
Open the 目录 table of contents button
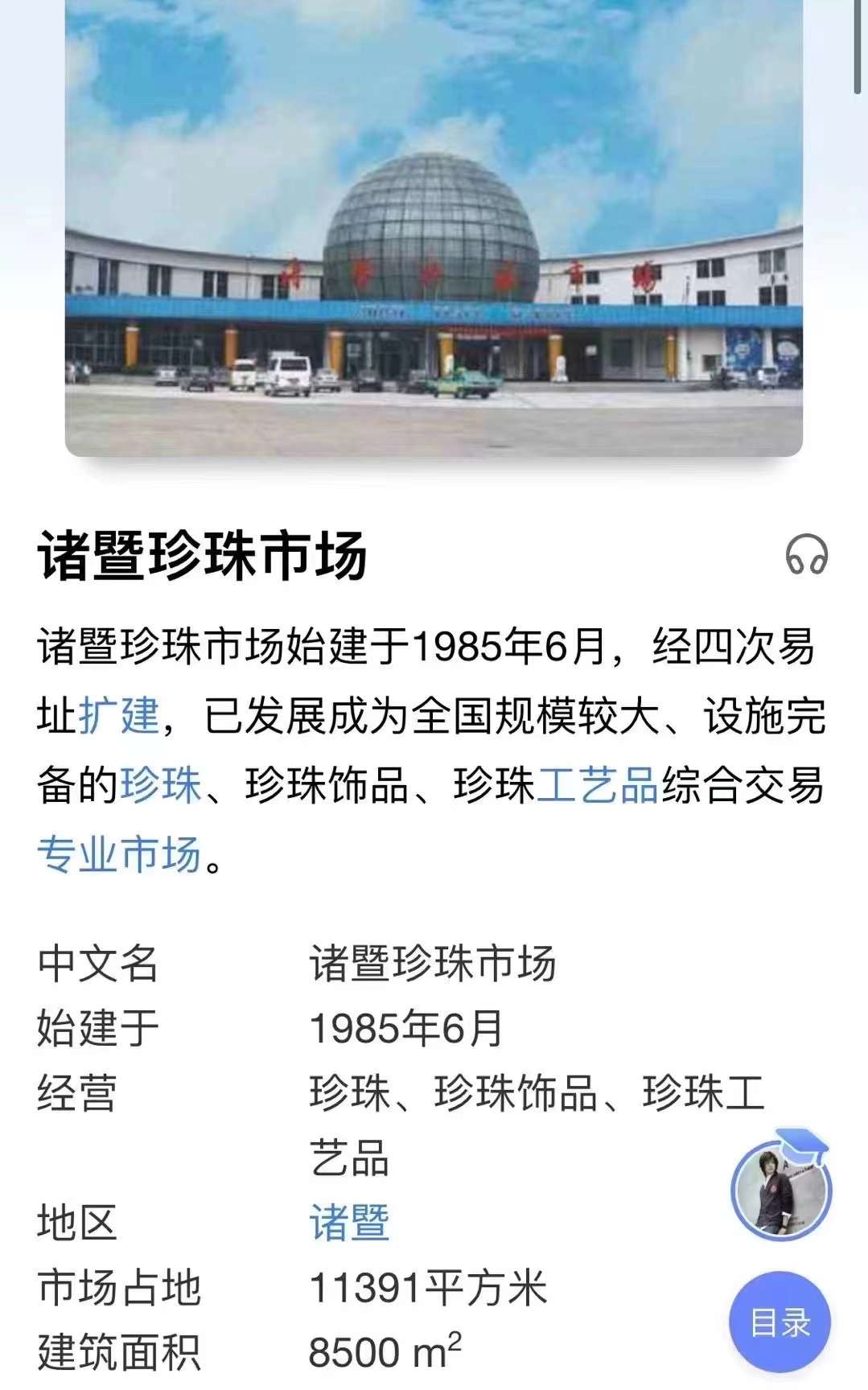pyautogui.click(x=780, y=1322)
